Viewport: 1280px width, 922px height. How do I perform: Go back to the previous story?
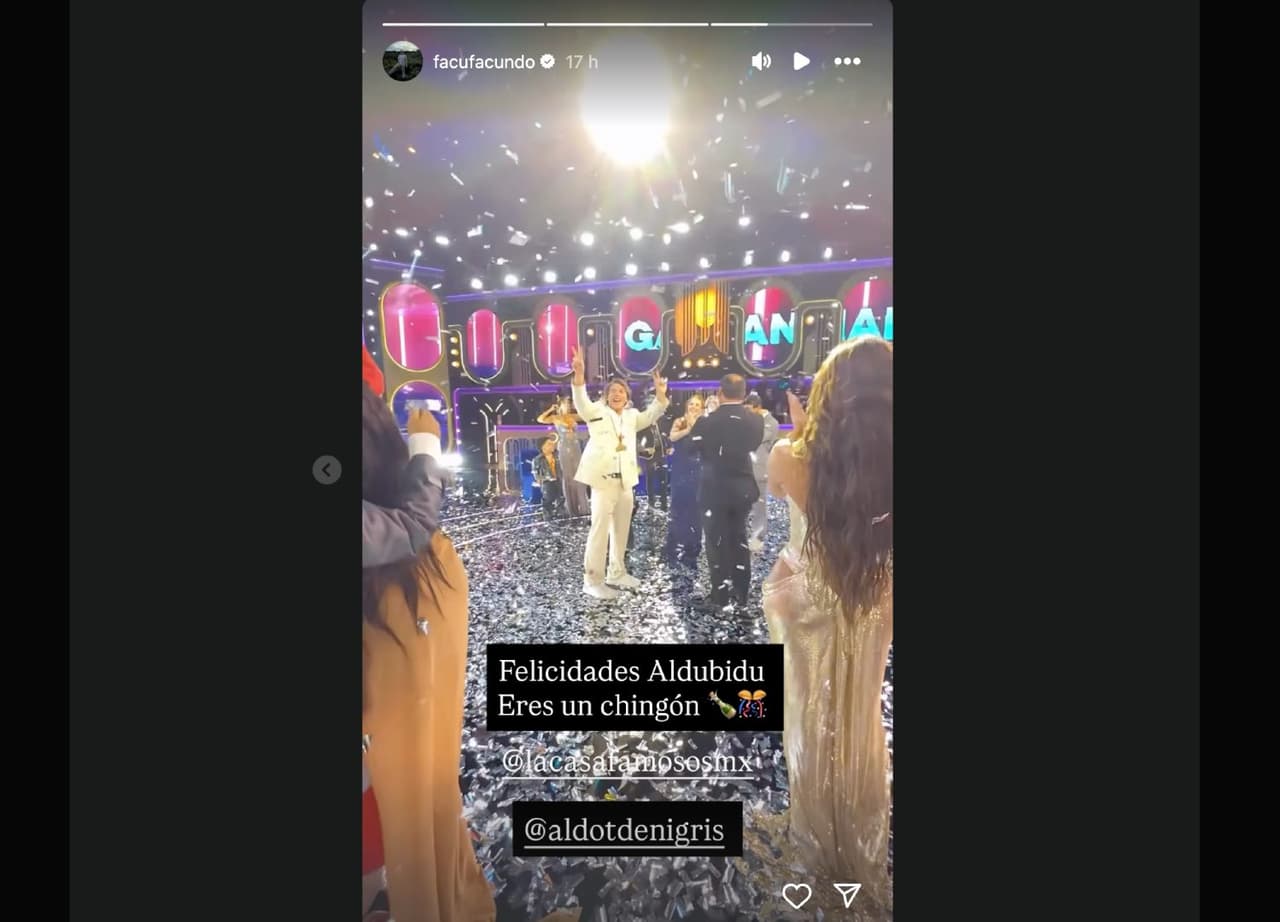coord(327,470)
